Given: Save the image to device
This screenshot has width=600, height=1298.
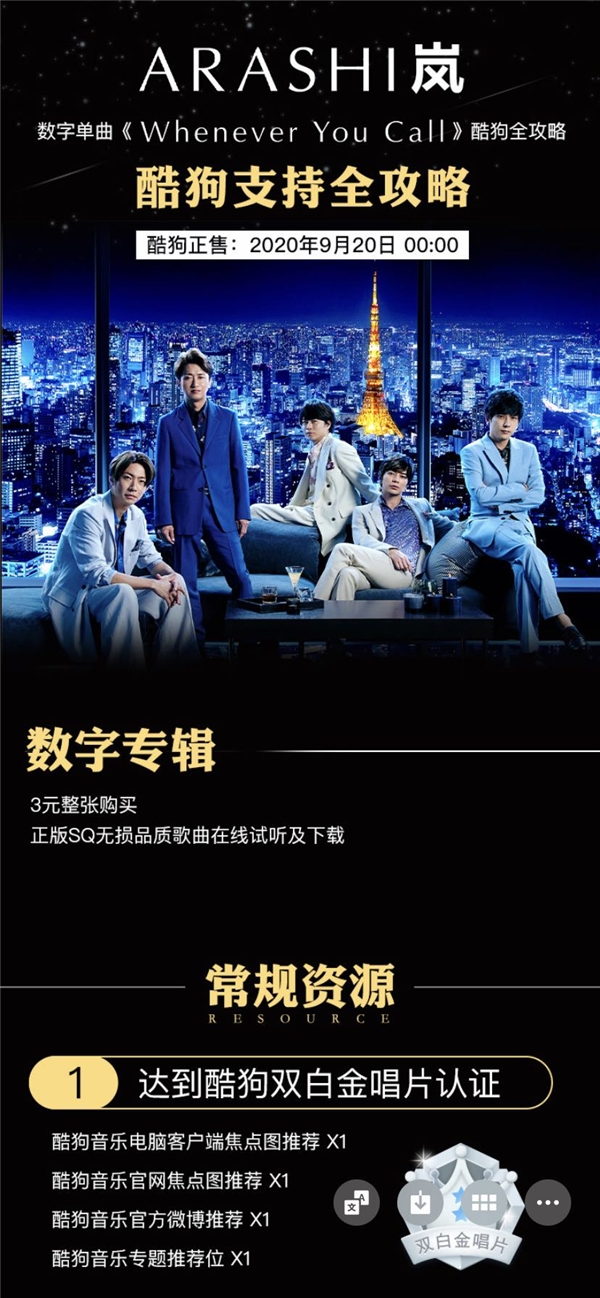Looking at the screenshot, I should pyautogui.click(x=420, y=1203).
